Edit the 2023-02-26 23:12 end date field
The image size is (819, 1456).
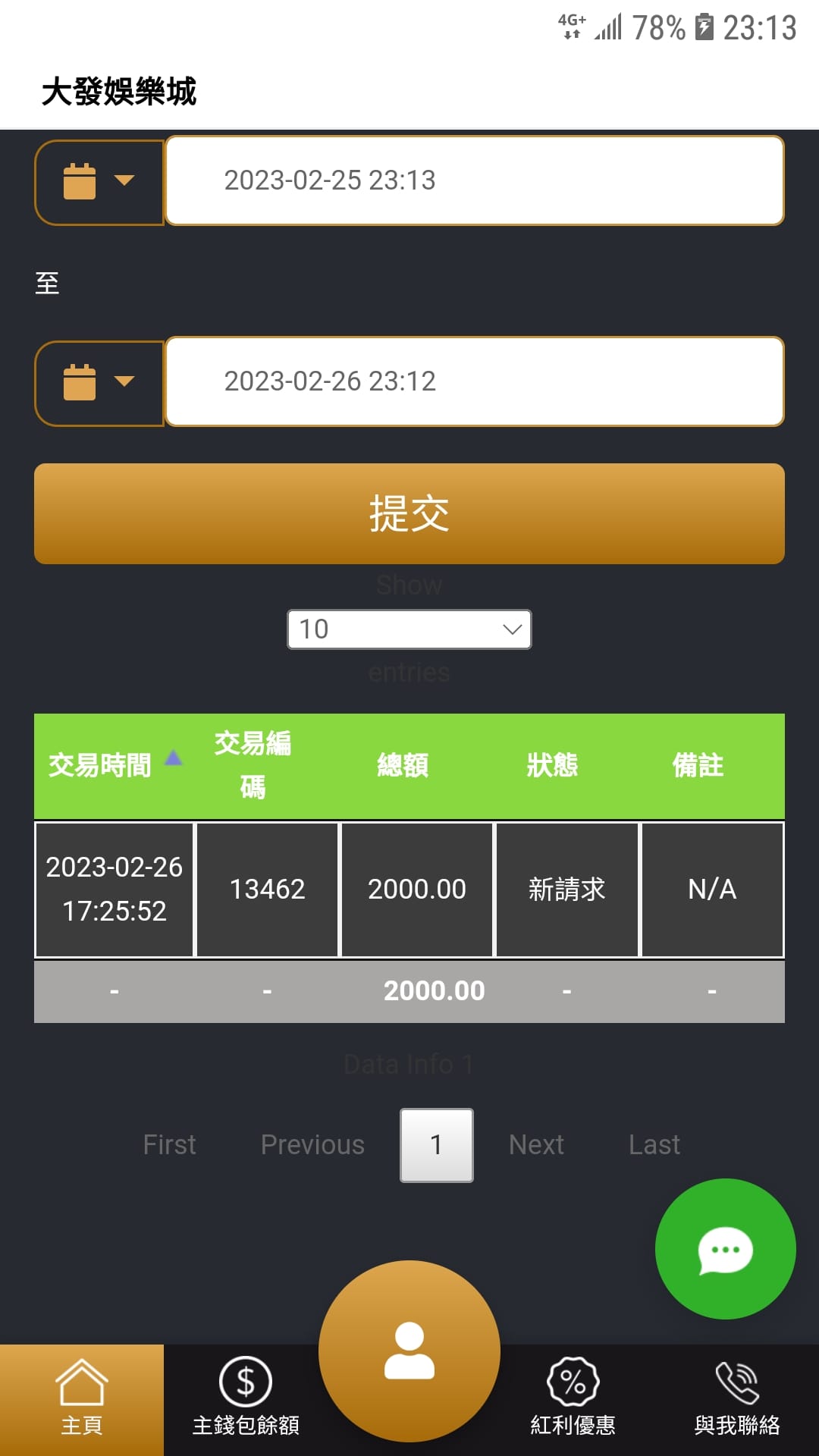click(475, 381)
